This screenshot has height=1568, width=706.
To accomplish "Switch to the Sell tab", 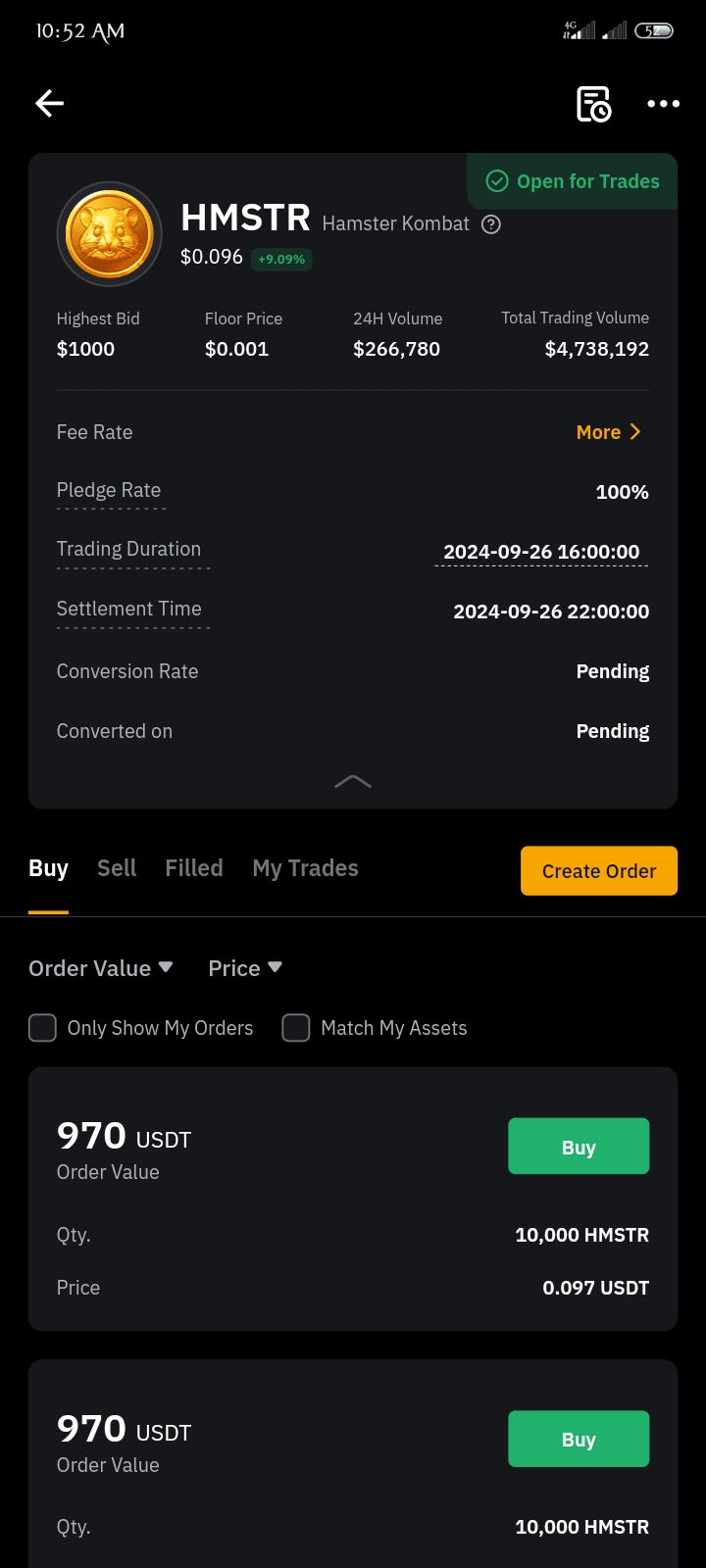I will (117, 868).
